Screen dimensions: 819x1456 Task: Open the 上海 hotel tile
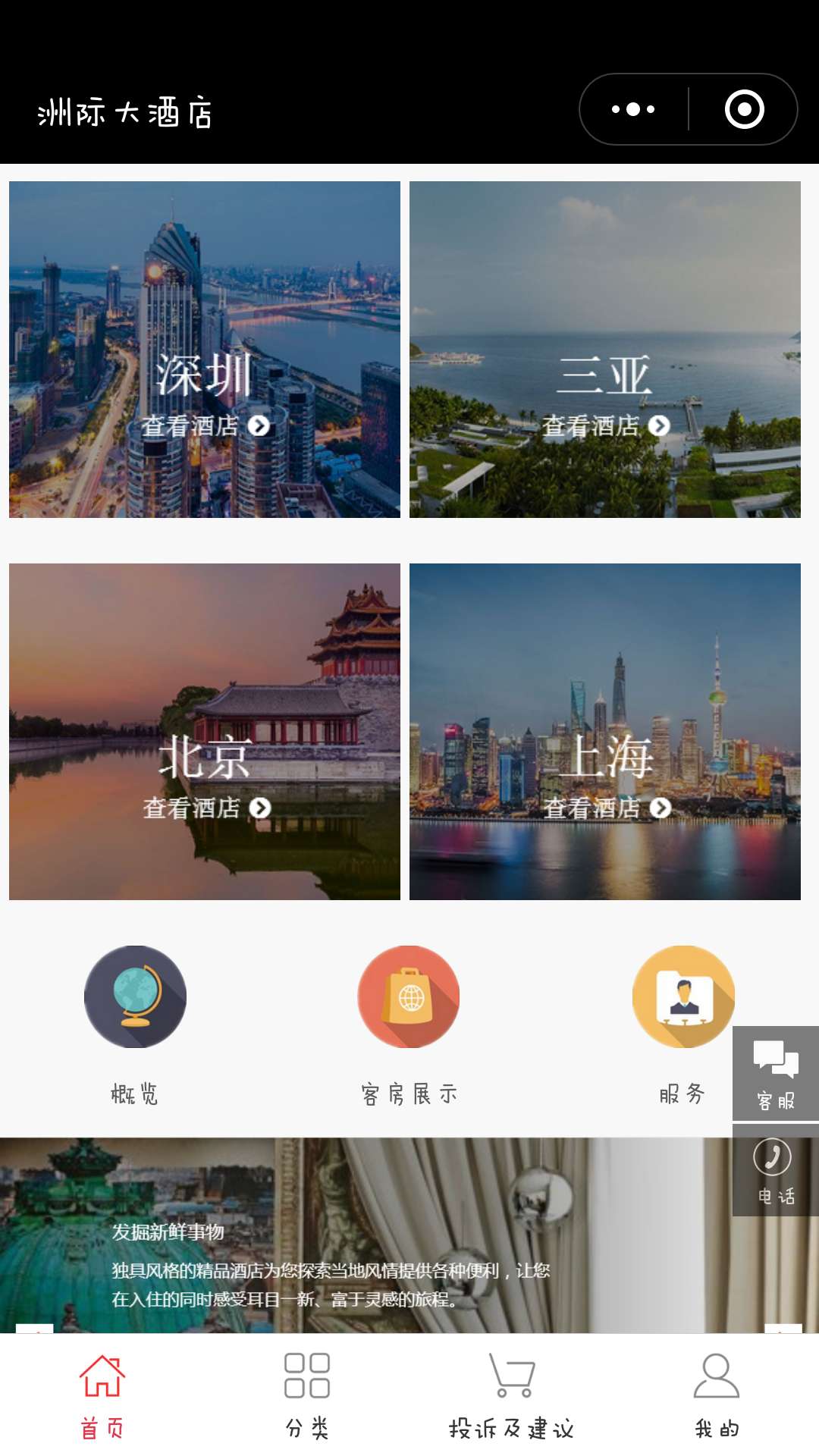tap(605, 732)
